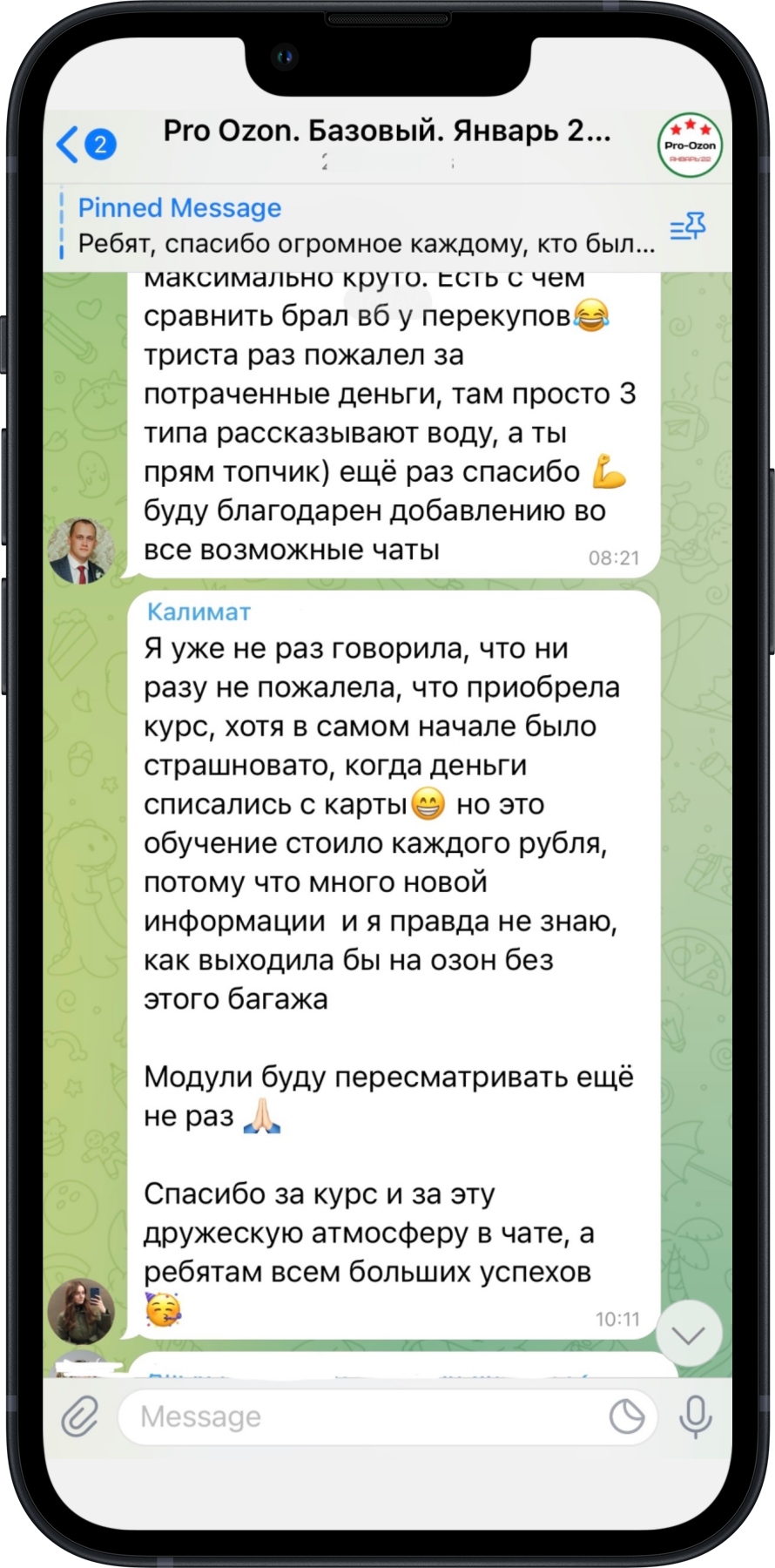Jump to the pinned message
Viewport: 775px width, 1568px height.
[366, 226]
